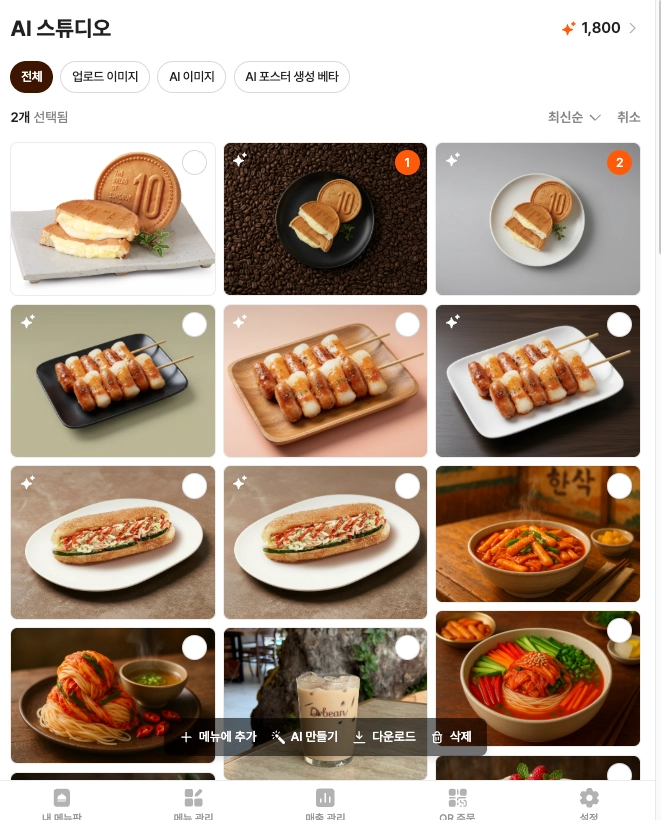The height and width of the screenshot is (820, 661).
Task: Open the 메뉴 관리 tab
Action: (x=193, y=804)
